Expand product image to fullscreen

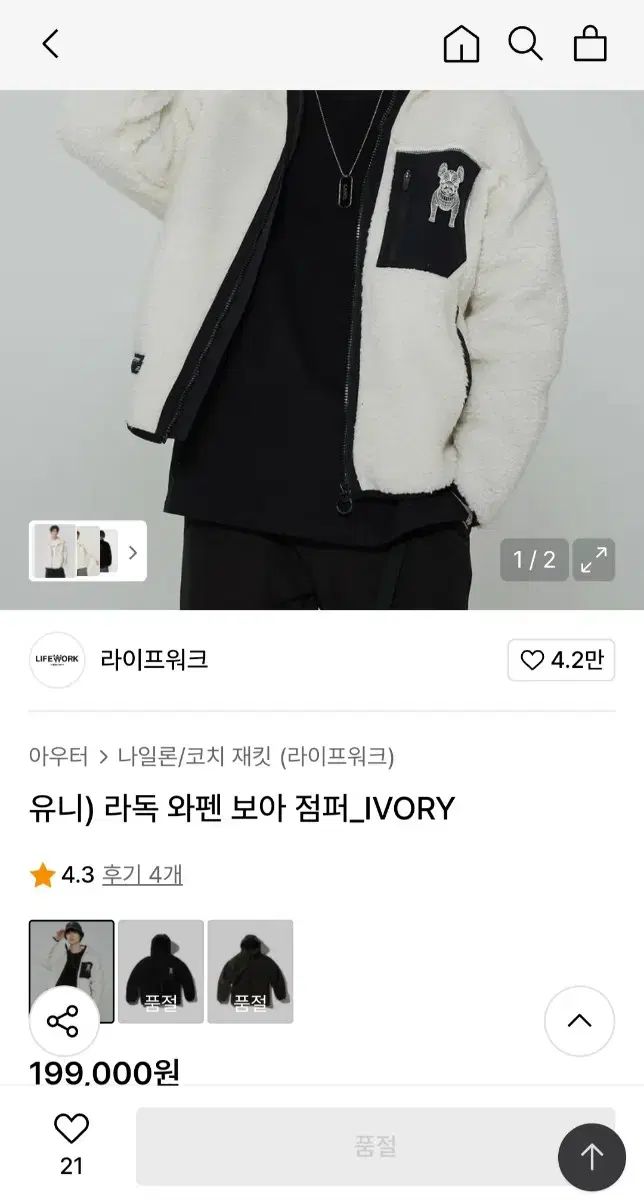(x=593, y=560)
